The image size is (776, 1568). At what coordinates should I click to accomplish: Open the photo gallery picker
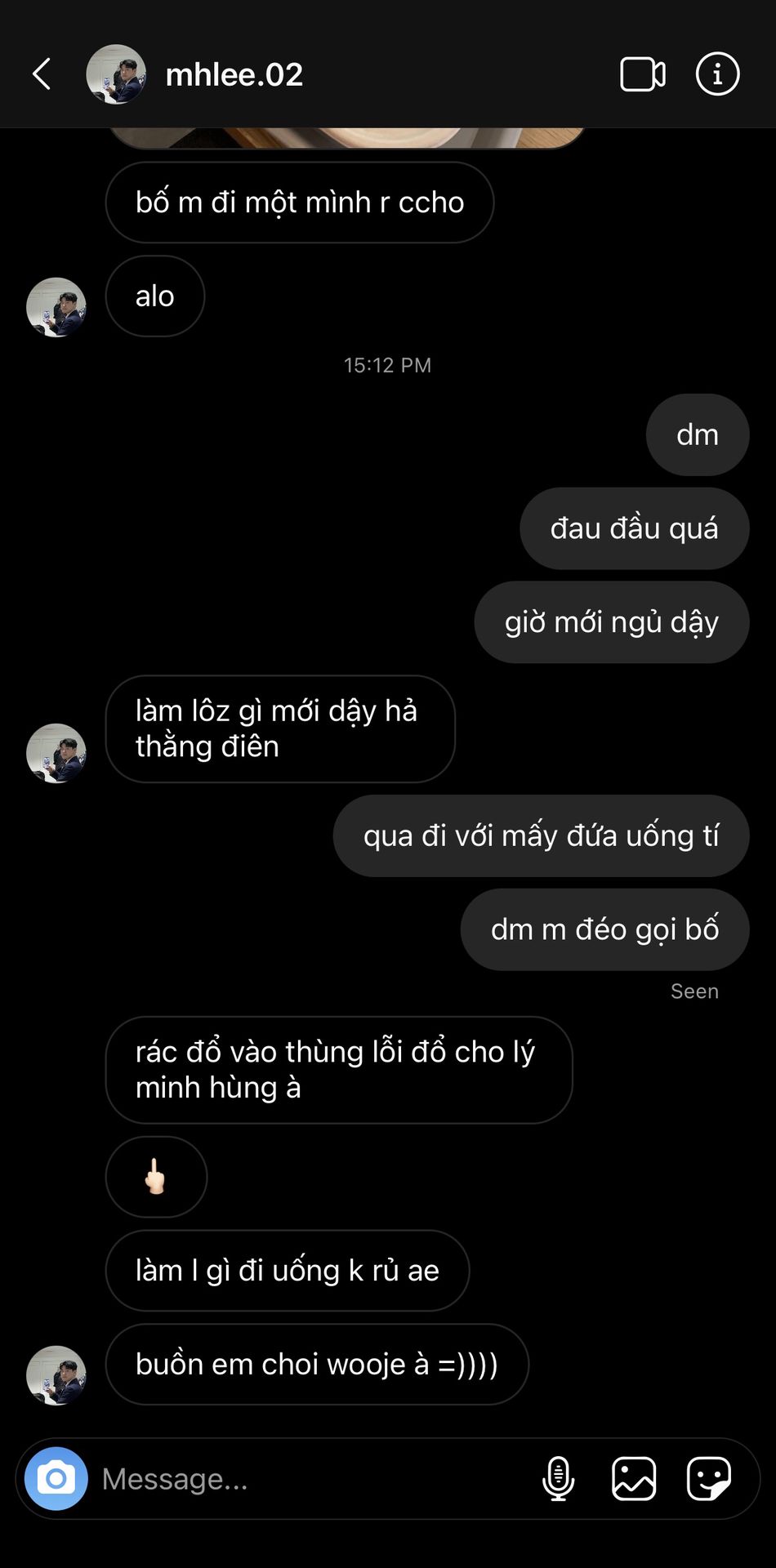tap(634, 1478)
